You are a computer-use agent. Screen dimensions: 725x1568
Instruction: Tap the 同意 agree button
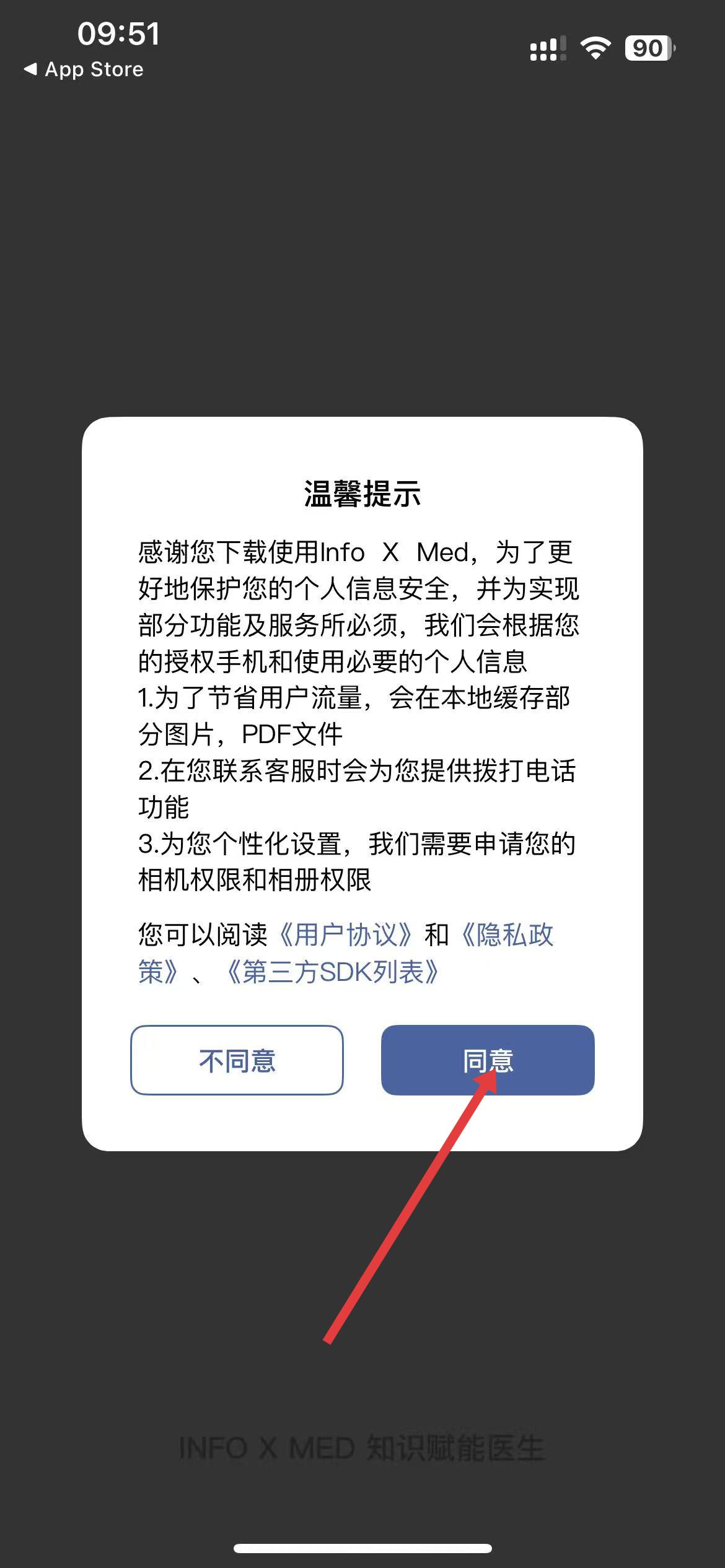[x=488, y=1060]
